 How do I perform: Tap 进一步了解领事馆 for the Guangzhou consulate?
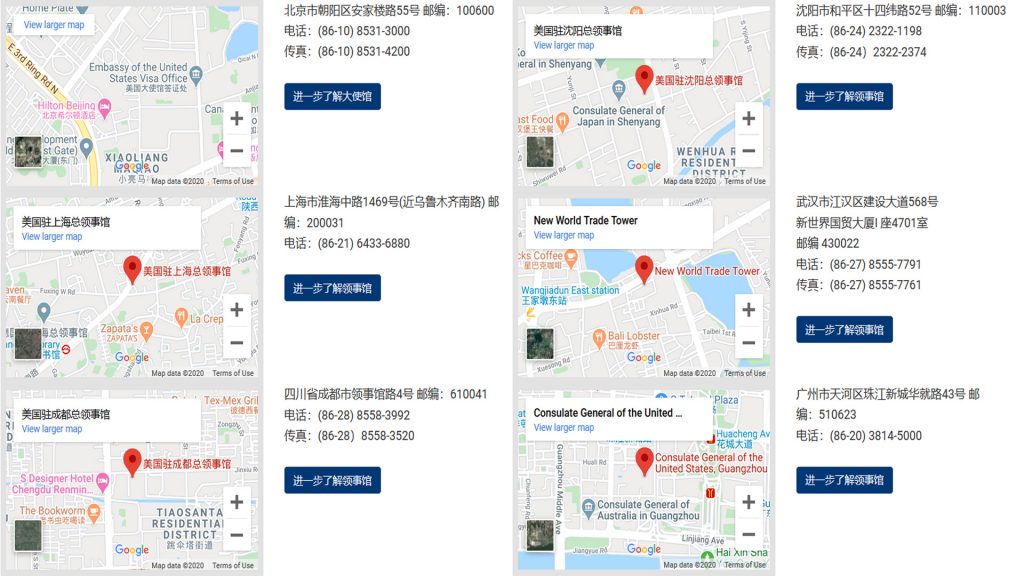pyautogui.click(x=844, y=480)
